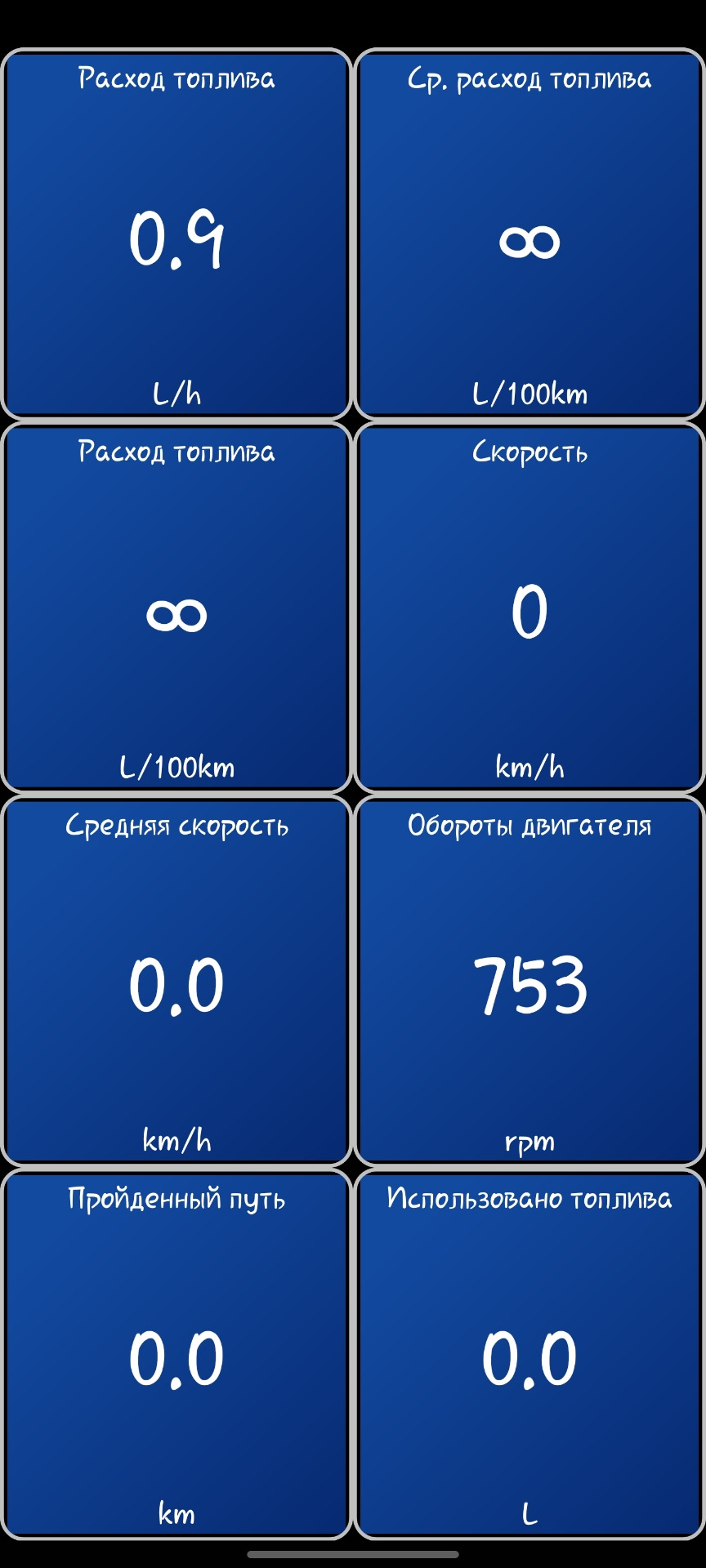706x1568 pixels.
Task: Open the Расход топлива L/100km gauge
Action: pyautogui.click(x=176, y=608)
